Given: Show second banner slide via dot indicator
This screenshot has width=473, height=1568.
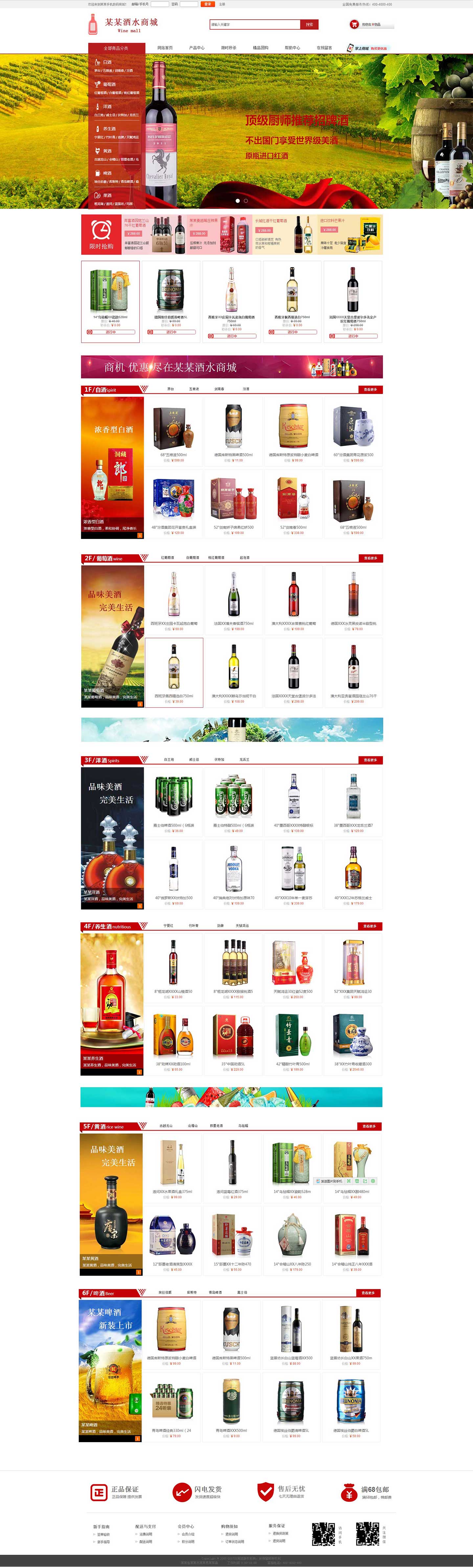Looking at the screenshot, I should pos(246,200).
